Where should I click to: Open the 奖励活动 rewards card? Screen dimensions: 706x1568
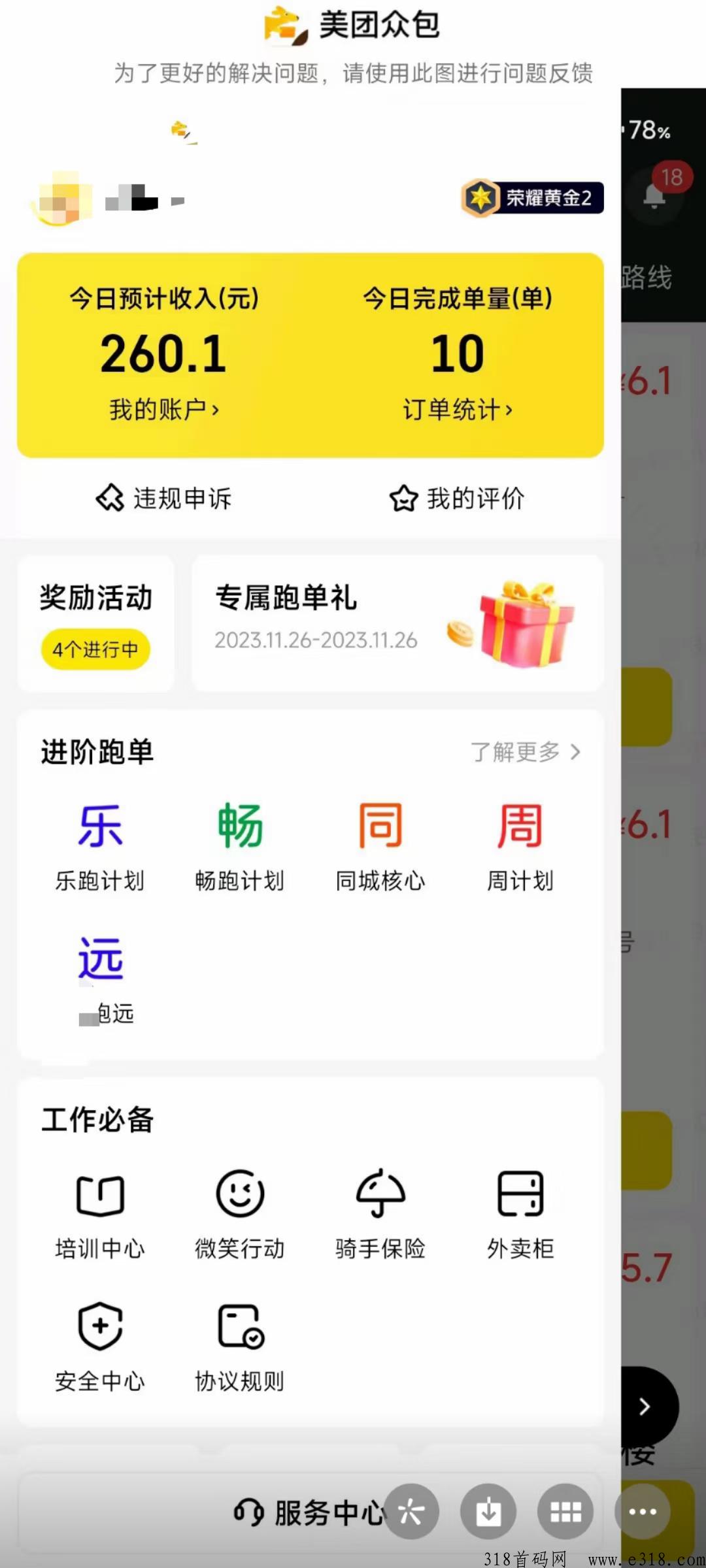(95, 622)
